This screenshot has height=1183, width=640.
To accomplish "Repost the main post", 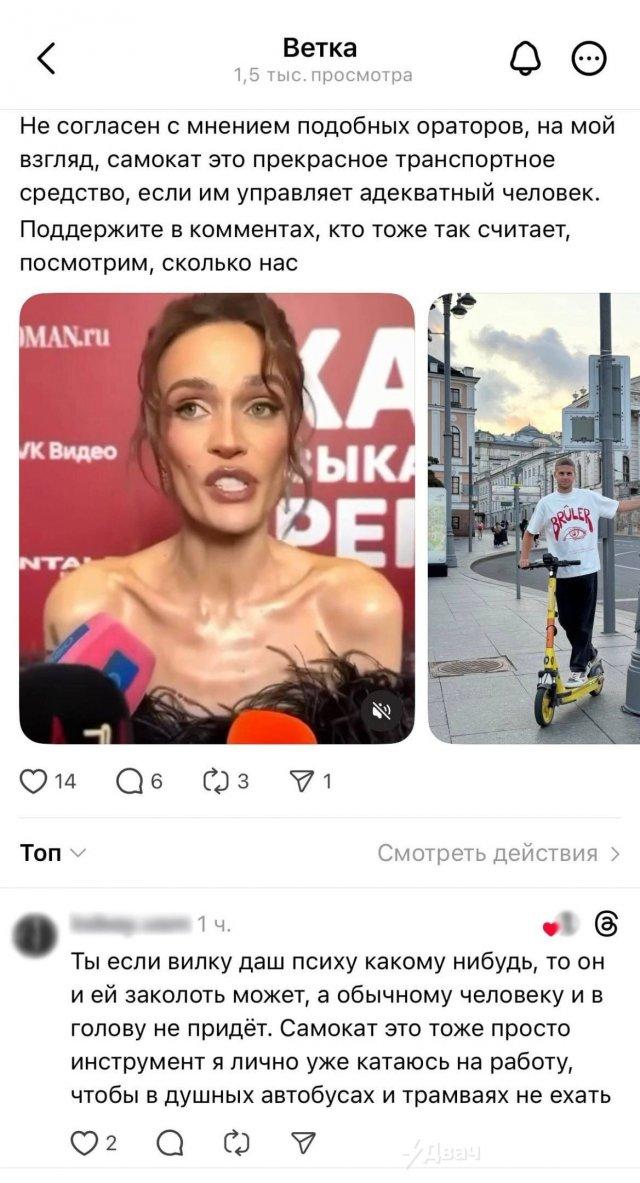I will [216, 781].
